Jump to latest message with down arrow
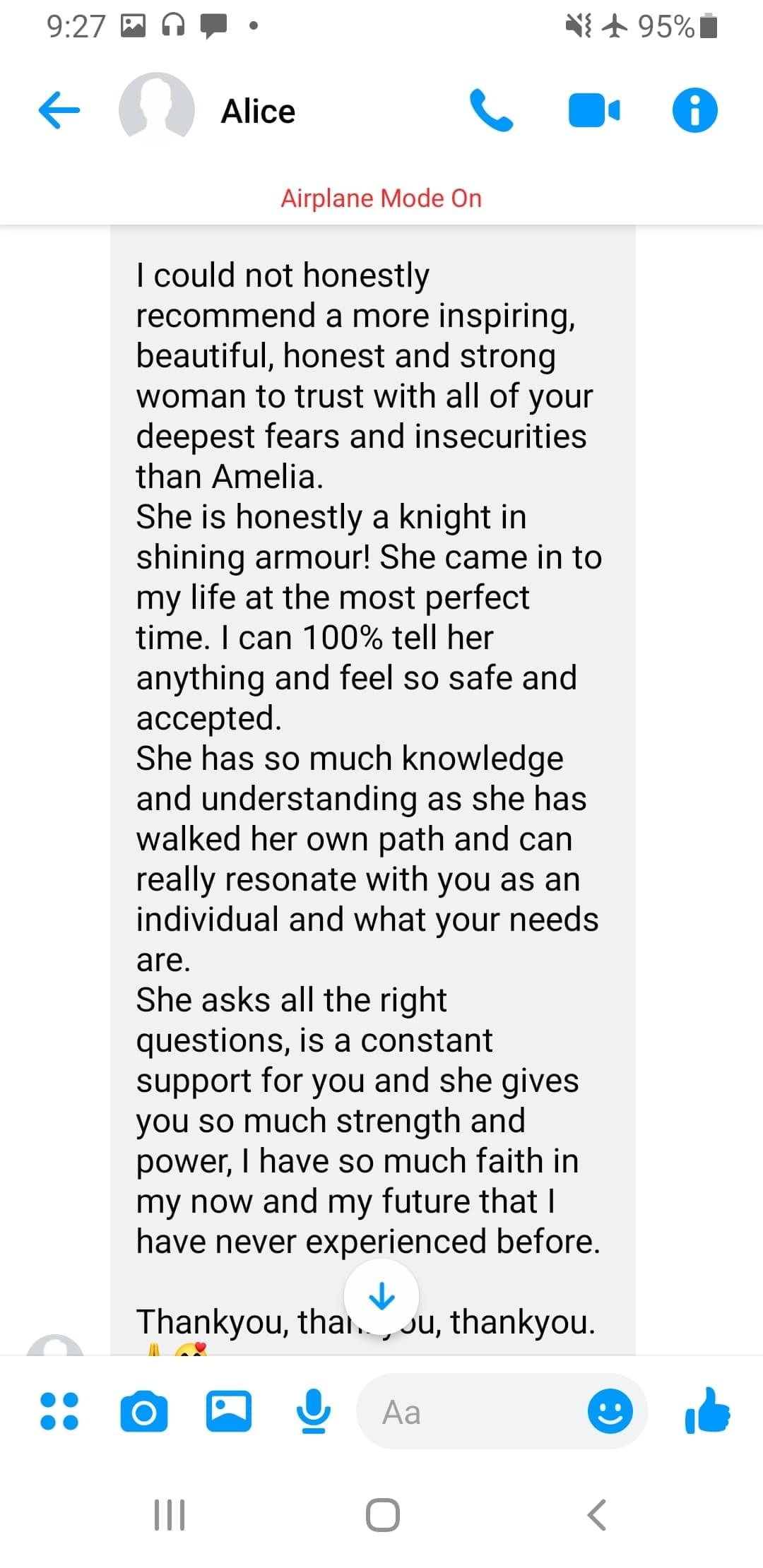The width and height of the screenshot is (763, 1568). 381,1295
